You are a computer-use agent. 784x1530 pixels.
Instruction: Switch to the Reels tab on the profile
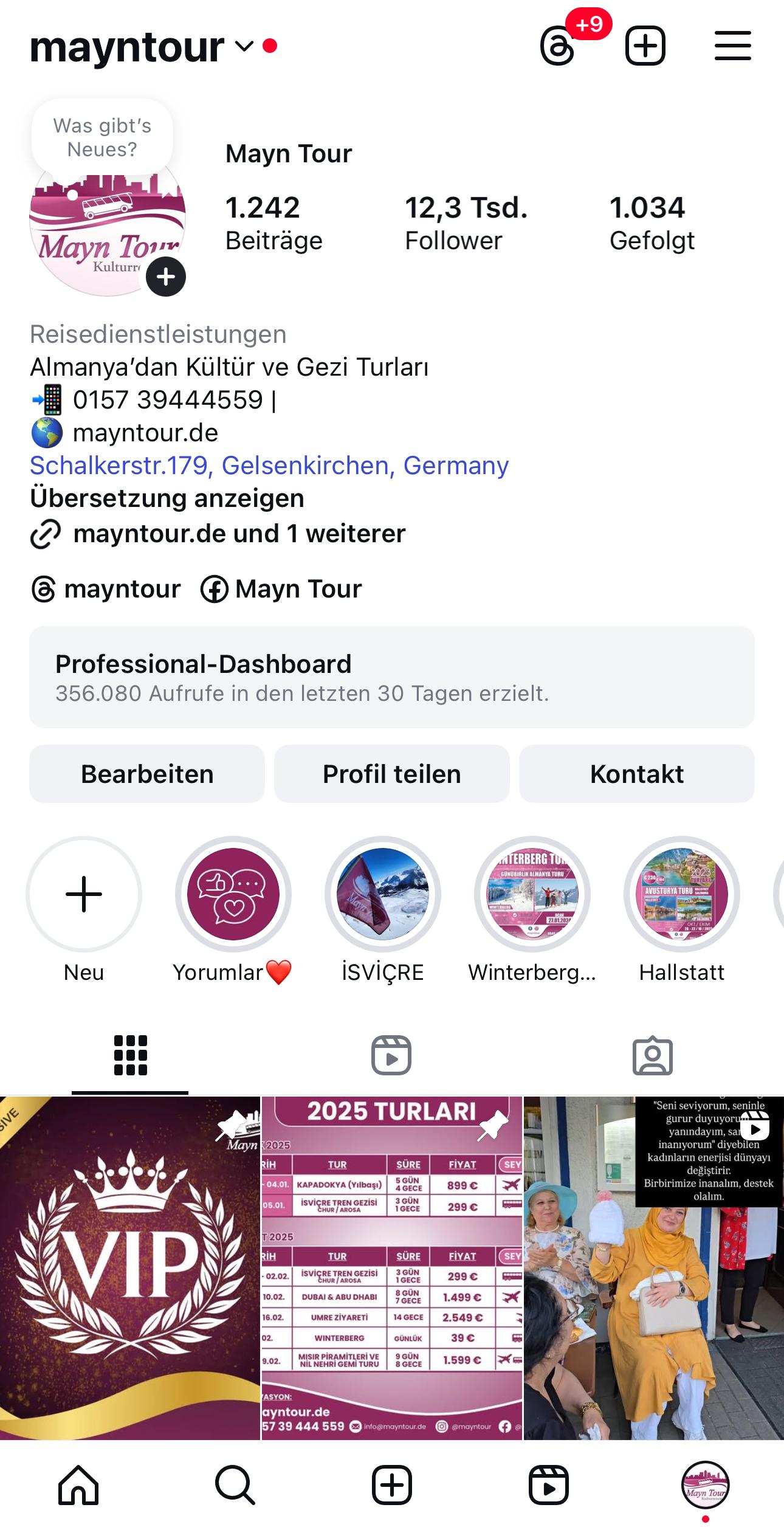(x=391, y=1055)
